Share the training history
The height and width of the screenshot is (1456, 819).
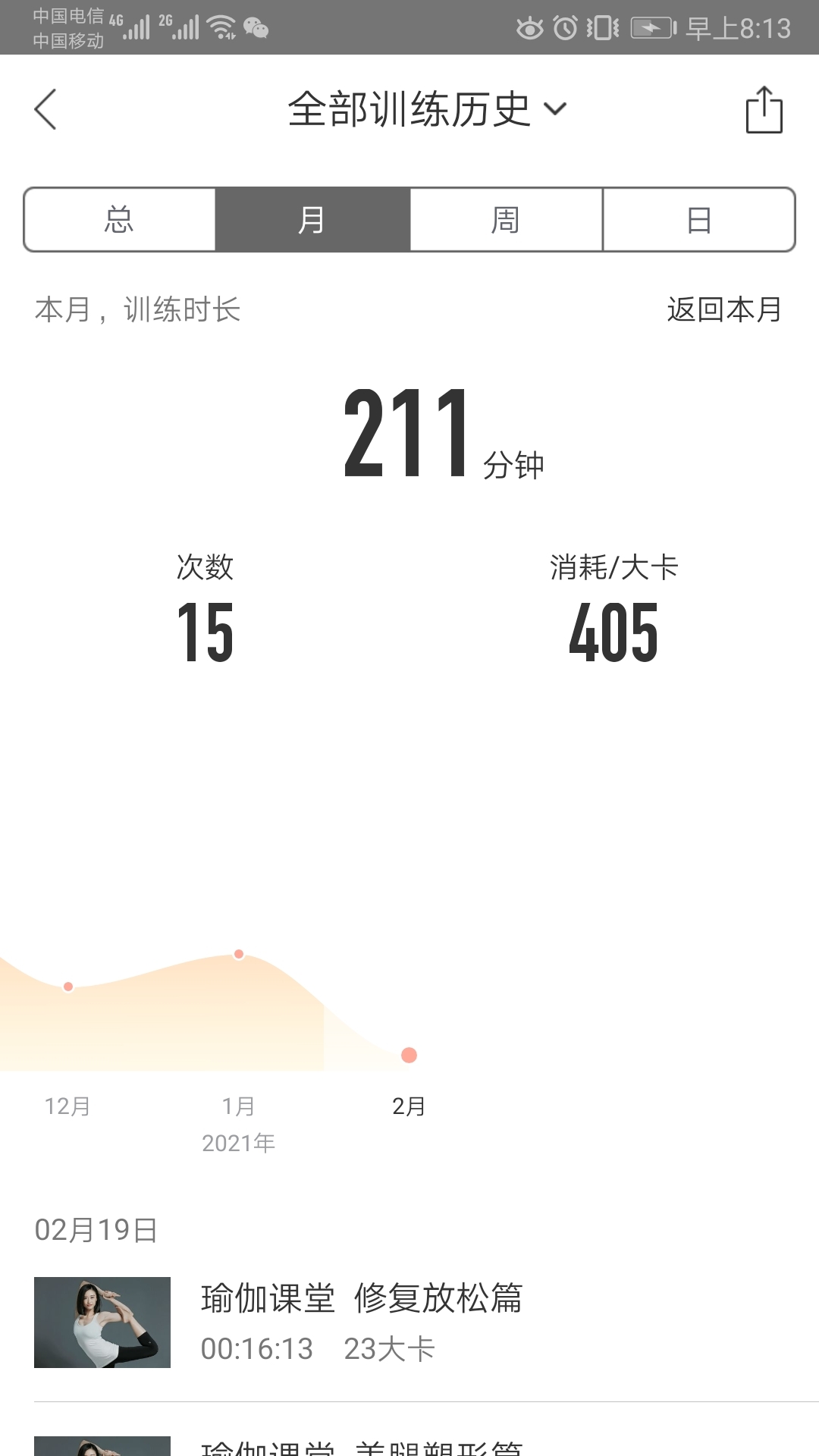pos(764,109)
